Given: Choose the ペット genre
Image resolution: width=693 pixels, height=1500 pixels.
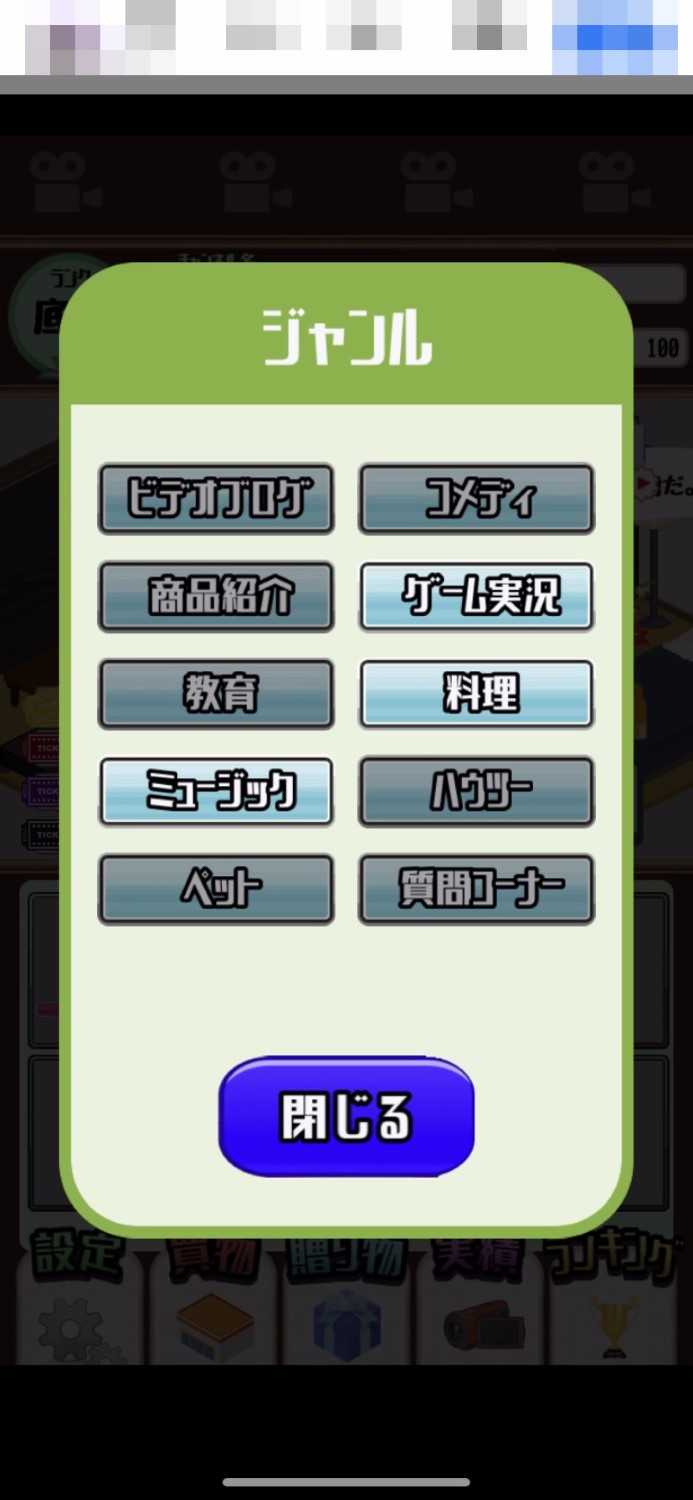Looking at the screenshot, I should 216,888.
